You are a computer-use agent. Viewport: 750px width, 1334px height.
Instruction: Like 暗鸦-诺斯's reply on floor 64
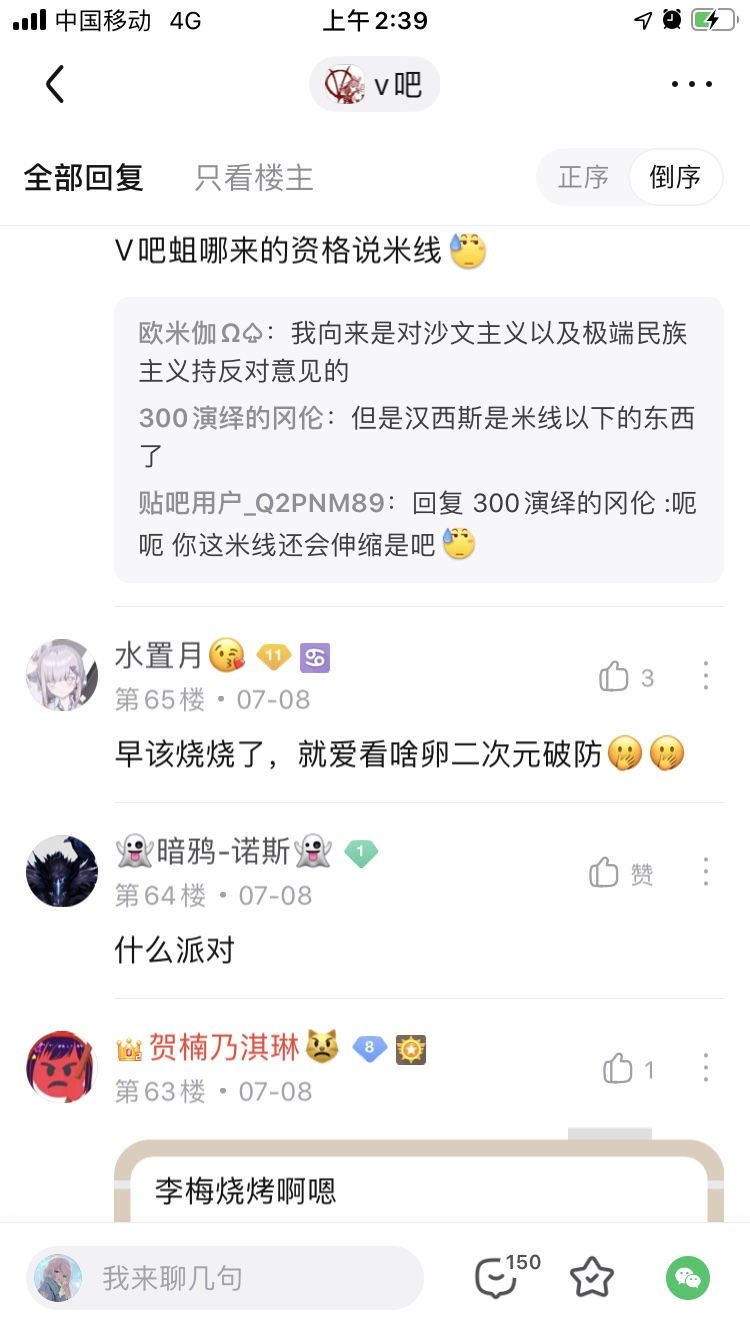click(622, 873)
